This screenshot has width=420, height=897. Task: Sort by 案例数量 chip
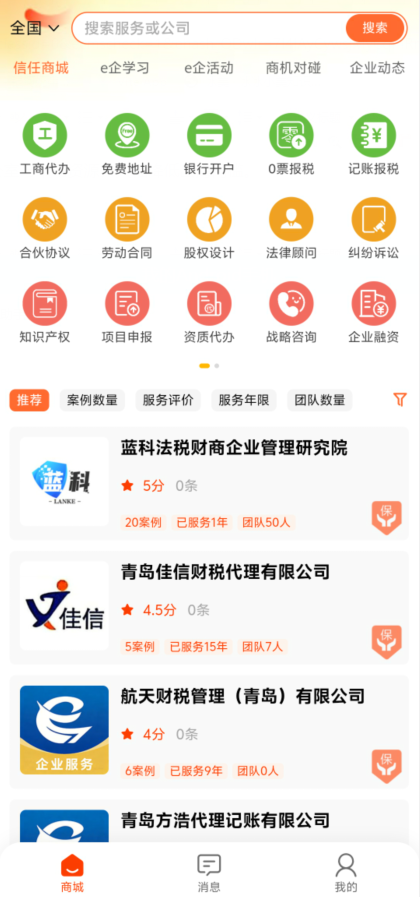click(x=92, y=400)
